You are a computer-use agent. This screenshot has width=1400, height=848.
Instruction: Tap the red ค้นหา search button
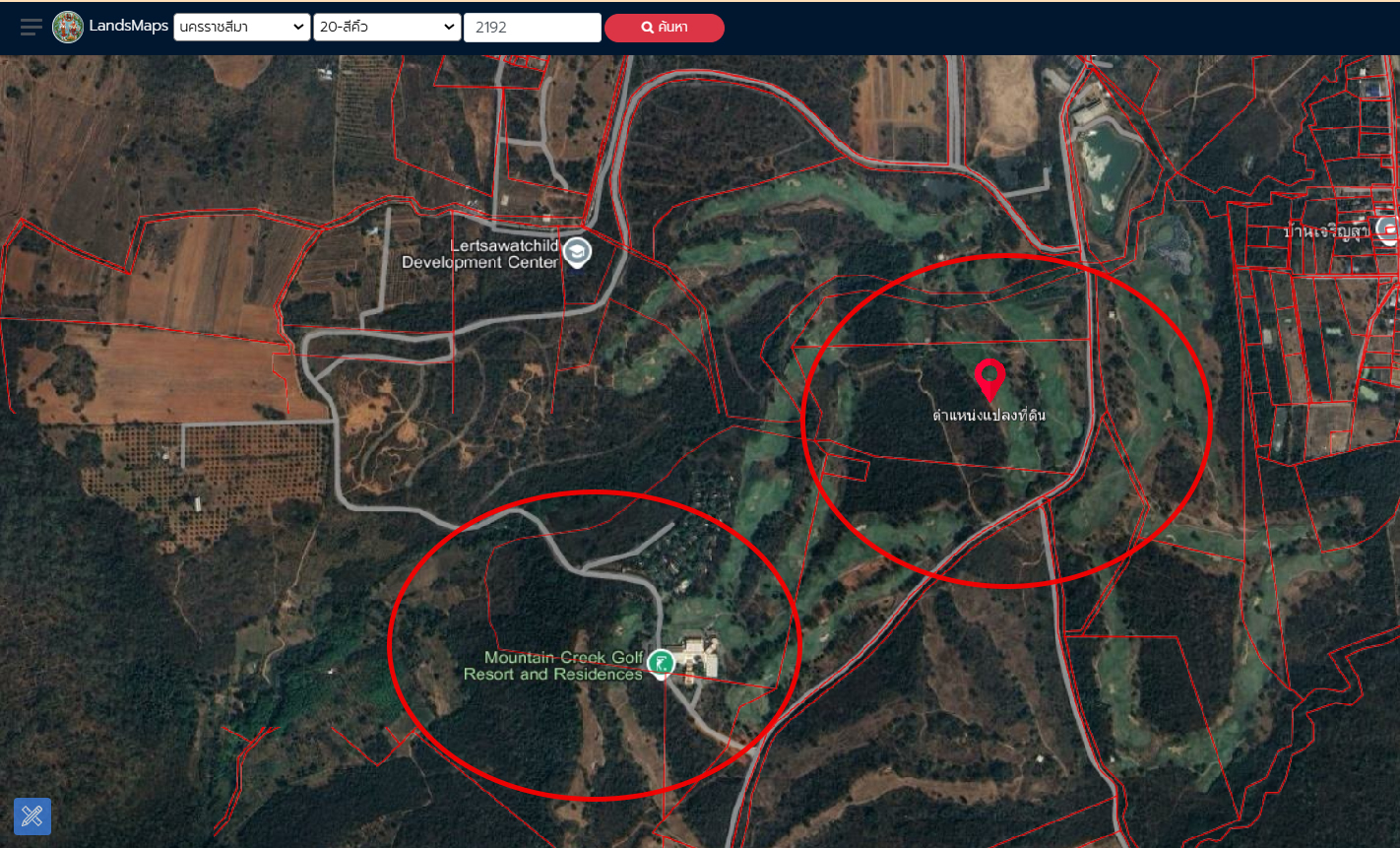tap(665, 28)
